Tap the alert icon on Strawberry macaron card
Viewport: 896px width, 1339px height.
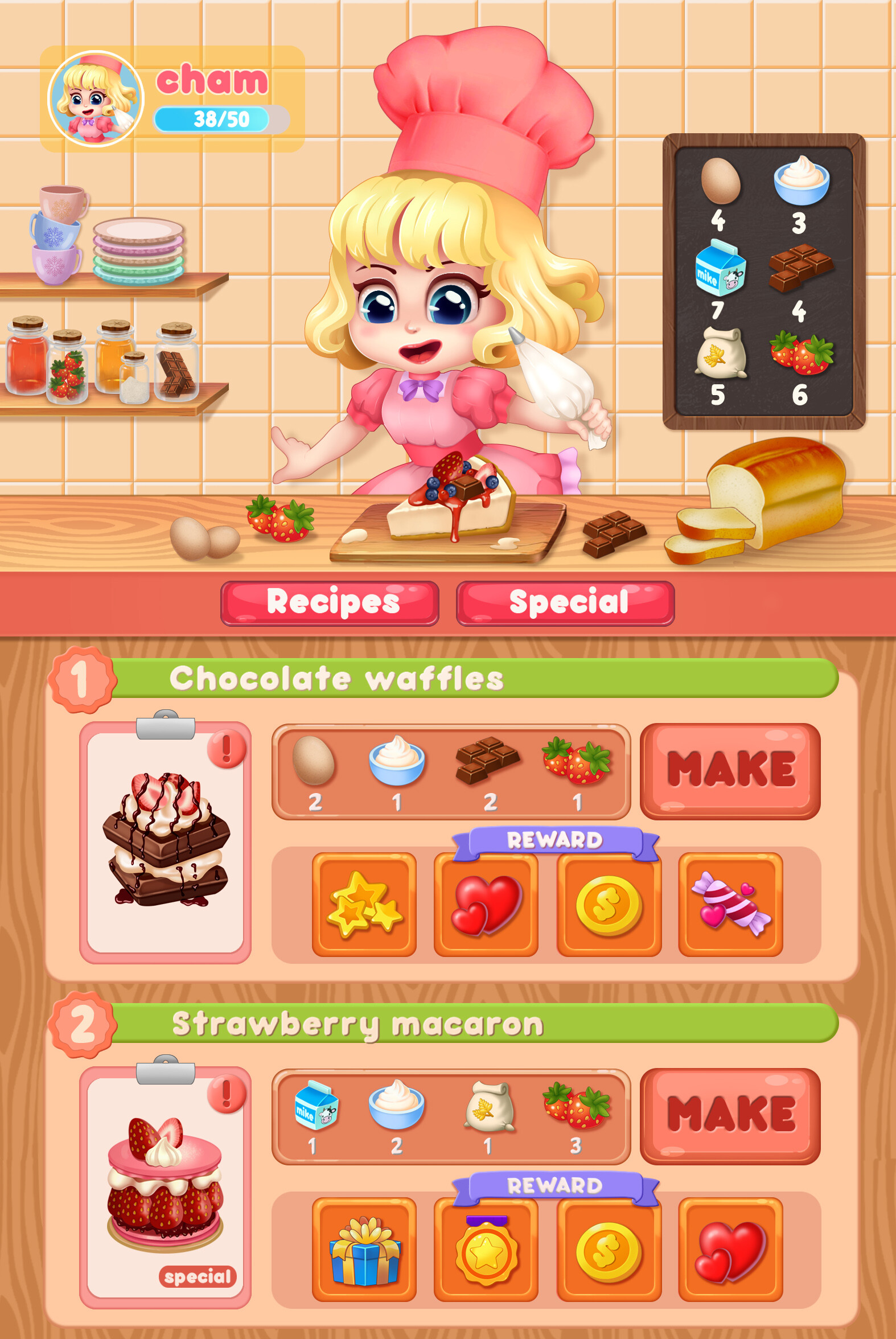pyautogui.click(x=227, y=1093)
